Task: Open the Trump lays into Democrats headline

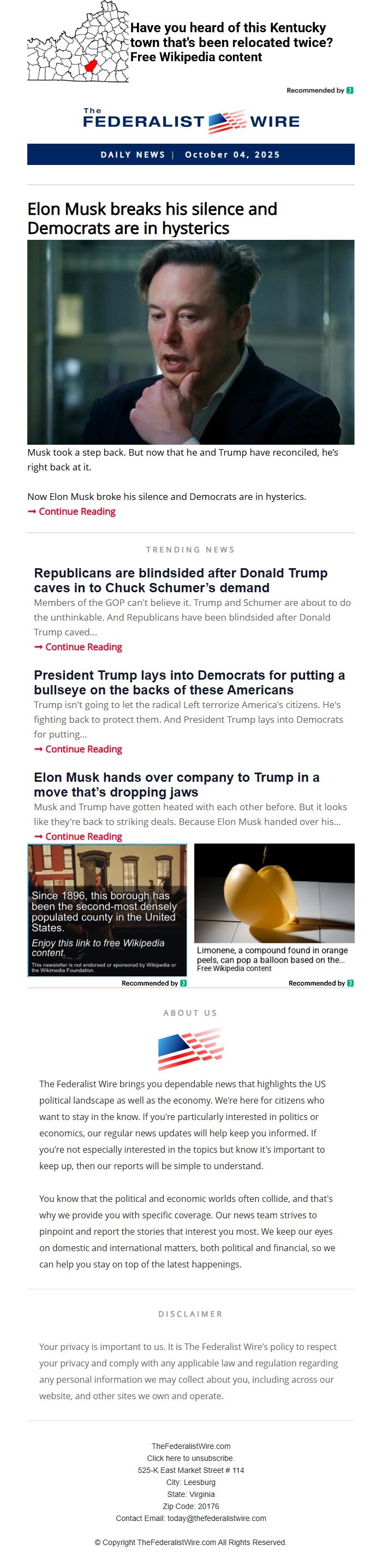Action: click(189, 682)
